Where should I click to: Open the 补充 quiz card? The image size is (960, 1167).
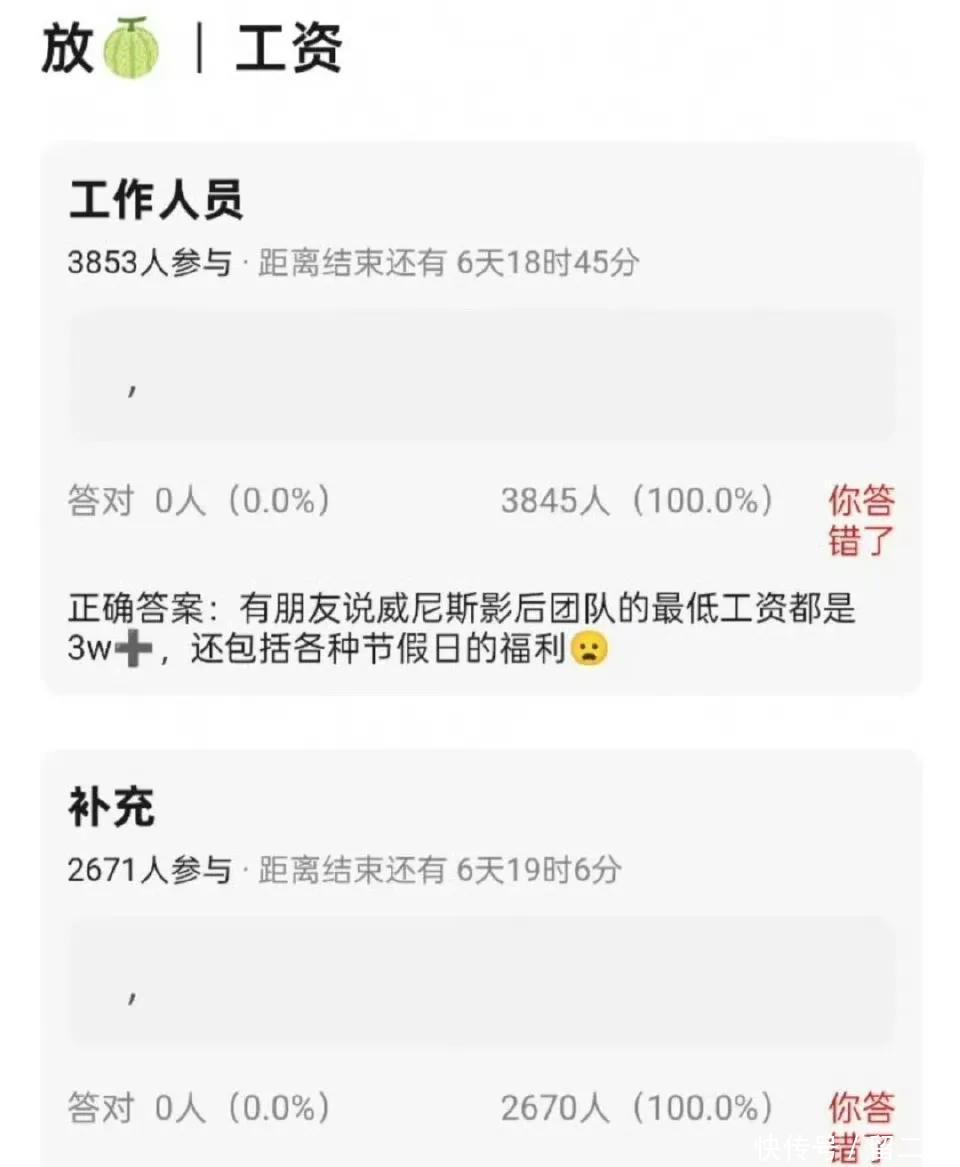pos(112,808)
